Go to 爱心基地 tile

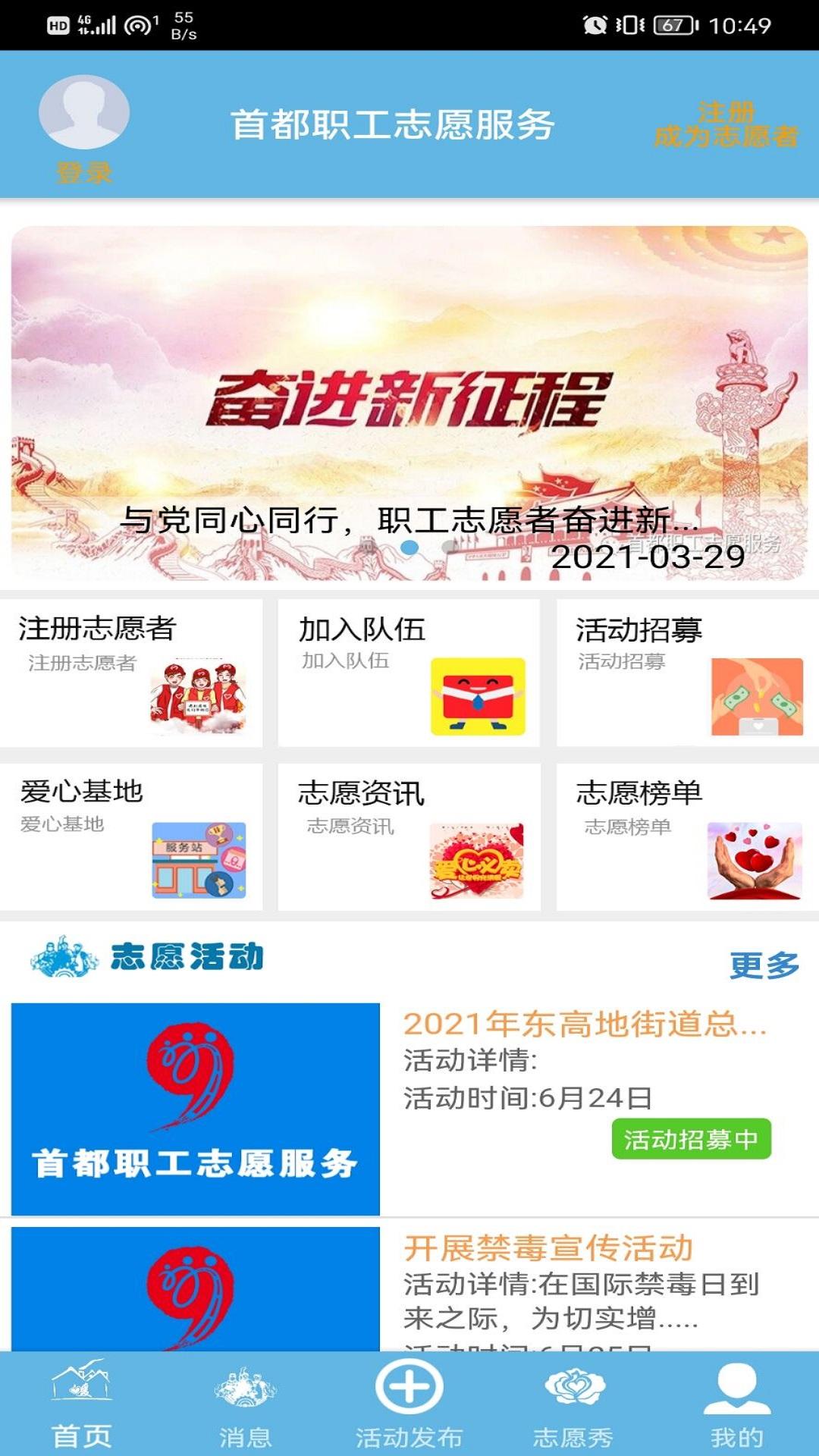[131, 836]
